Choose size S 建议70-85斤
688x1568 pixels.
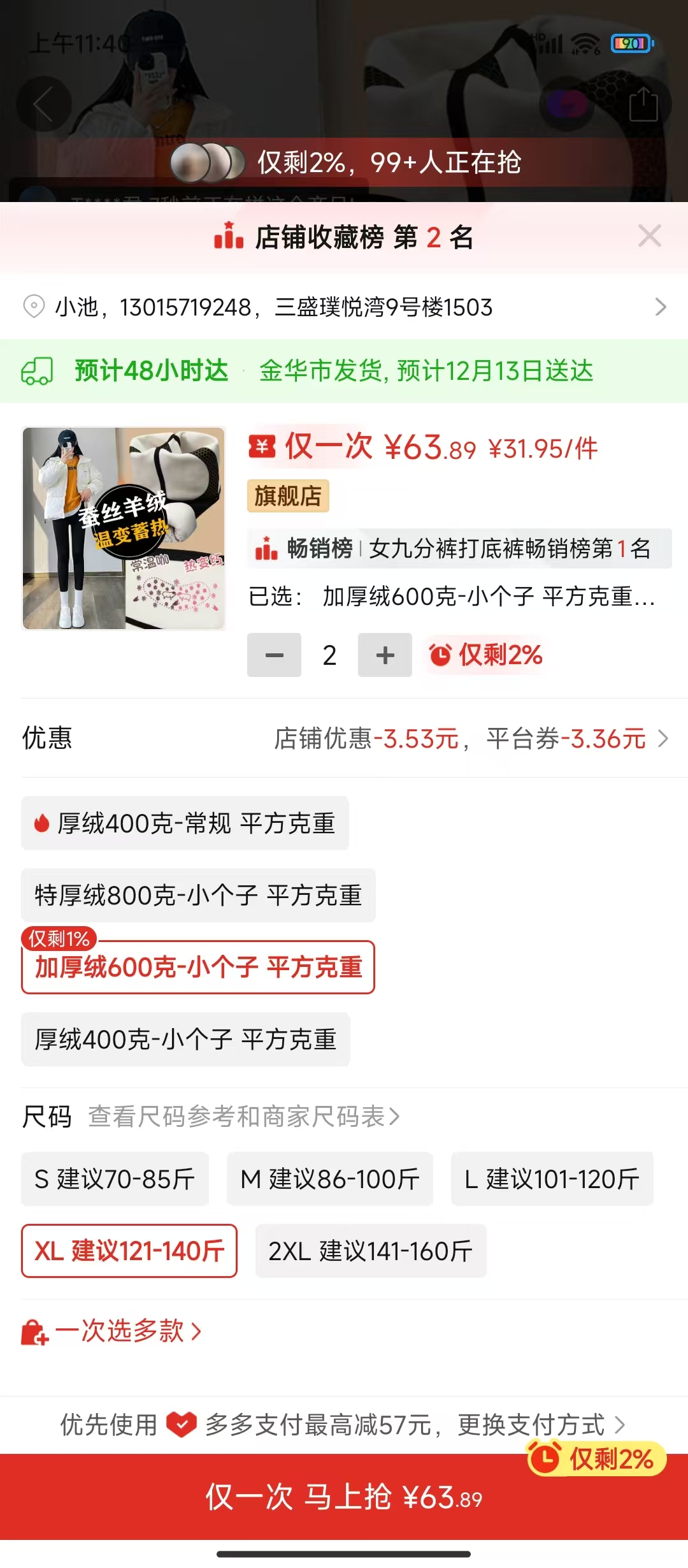pyautogui.click(x=115, y=1179)
